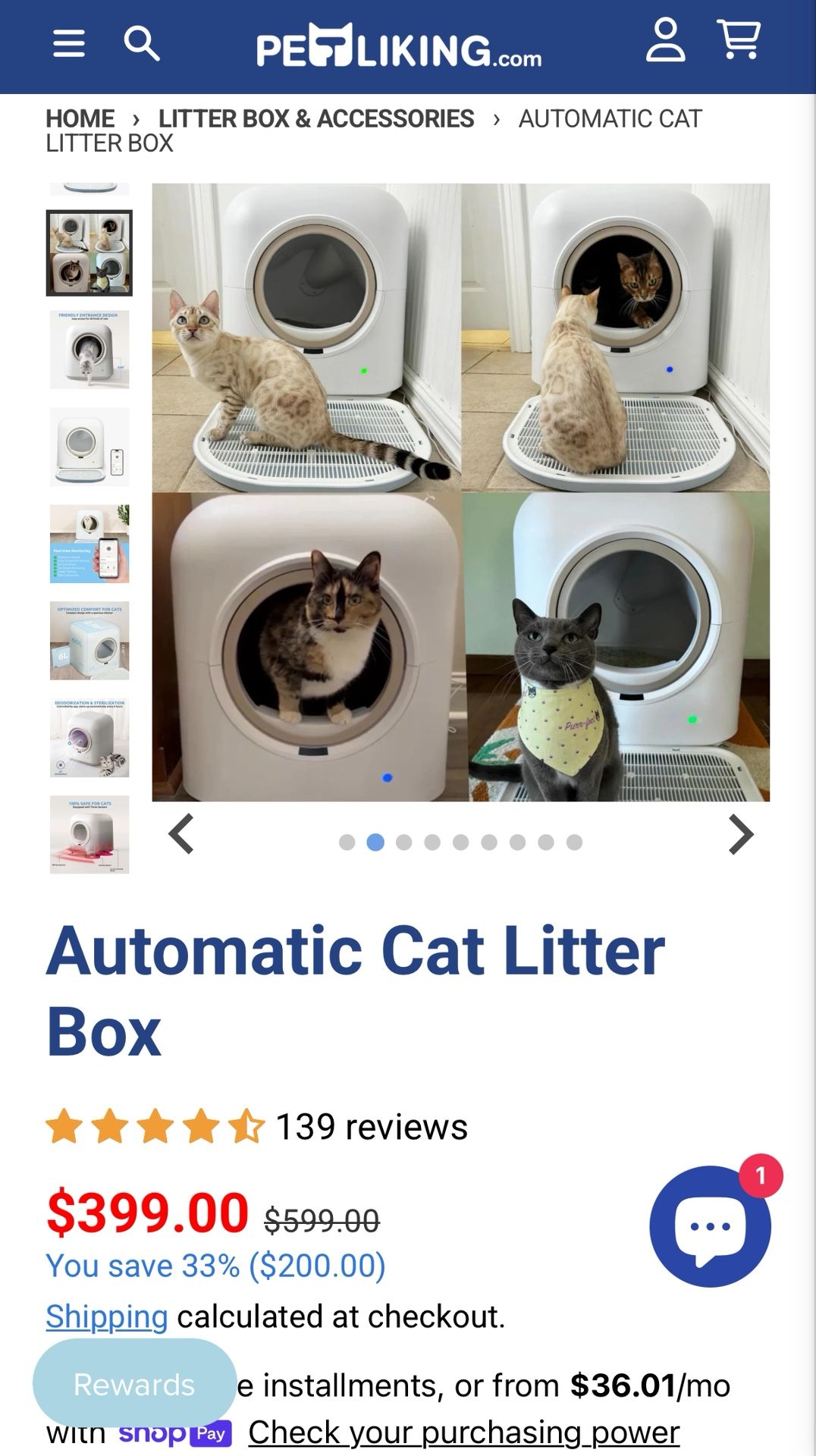816x1456 pixels.
Task: Go to the PetLiking.com homepage logo
Action: click(399, 46)
